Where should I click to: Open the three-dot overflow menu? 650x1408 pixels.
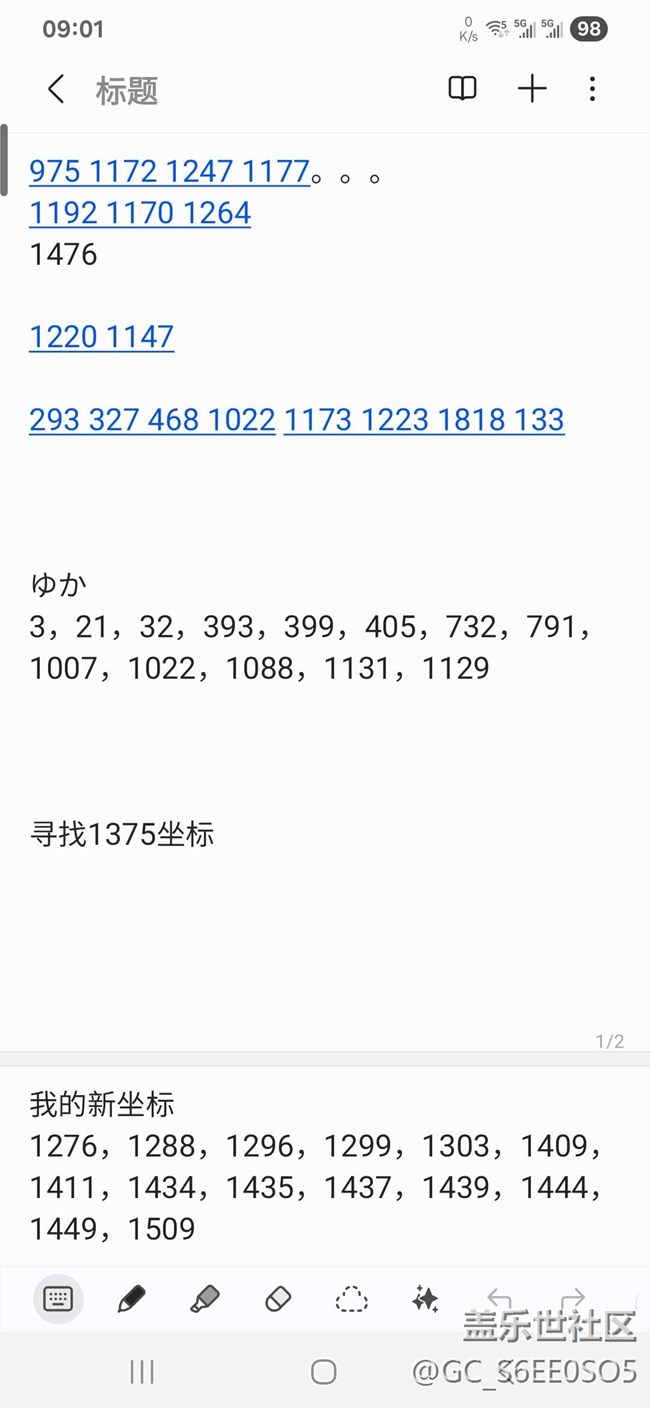(592, 89)
